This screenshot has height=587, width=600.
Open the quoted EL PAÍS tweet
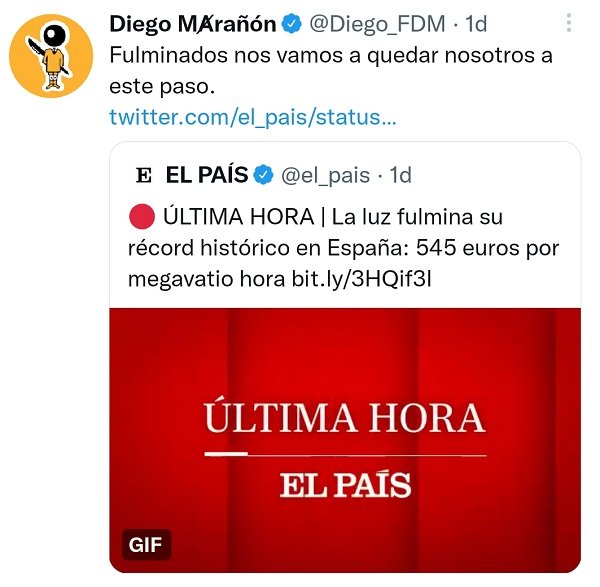pyautogui.click(x=344, y=247)
